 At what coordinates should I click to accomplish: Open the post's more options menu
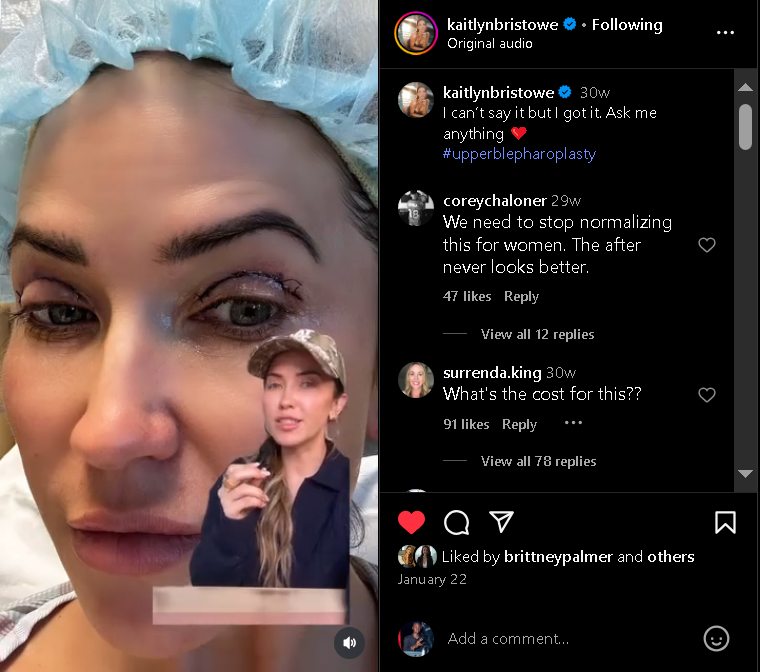(x=725, y=33)
